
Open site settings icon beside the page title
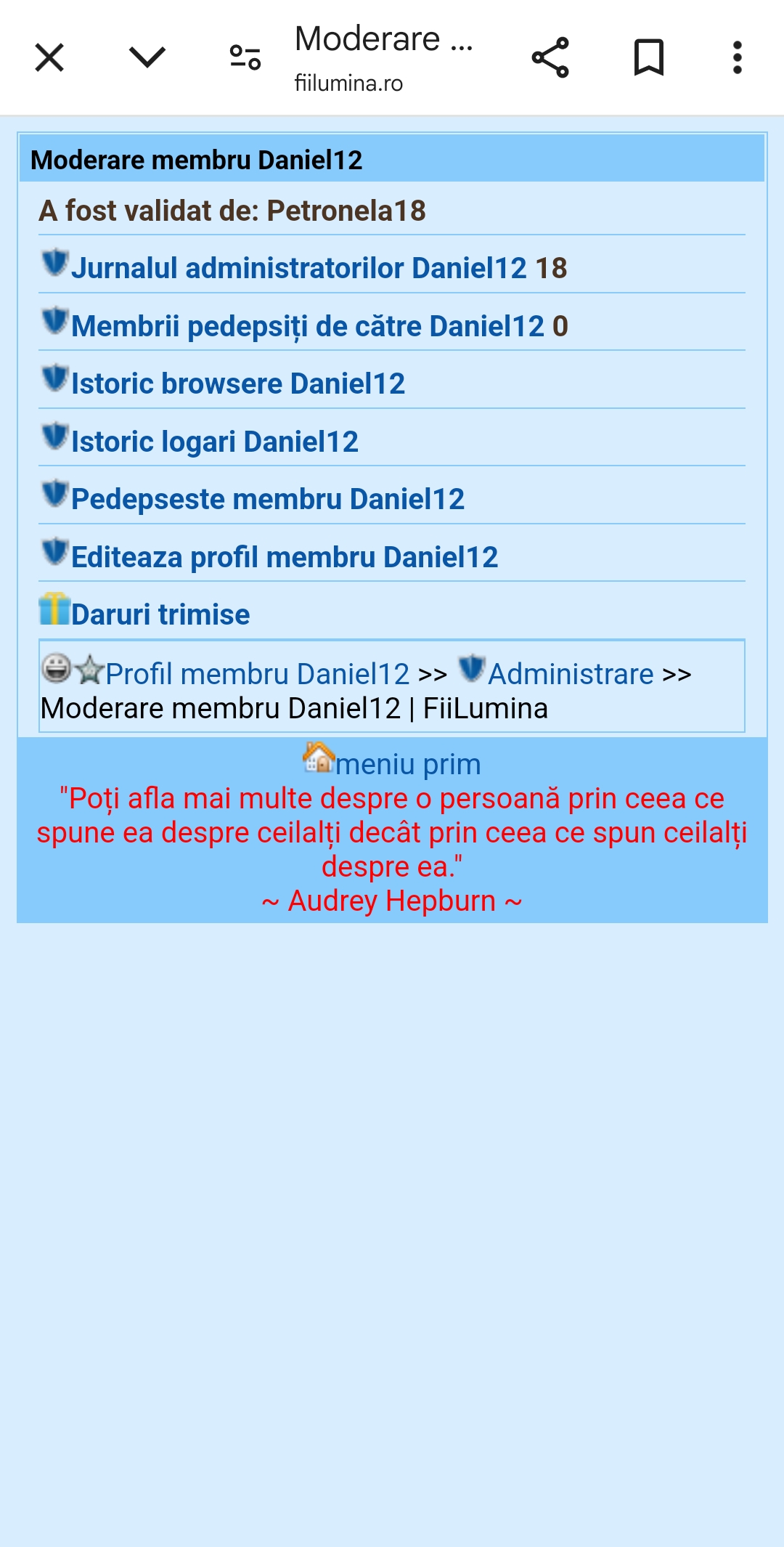click(x=245, y=57)
